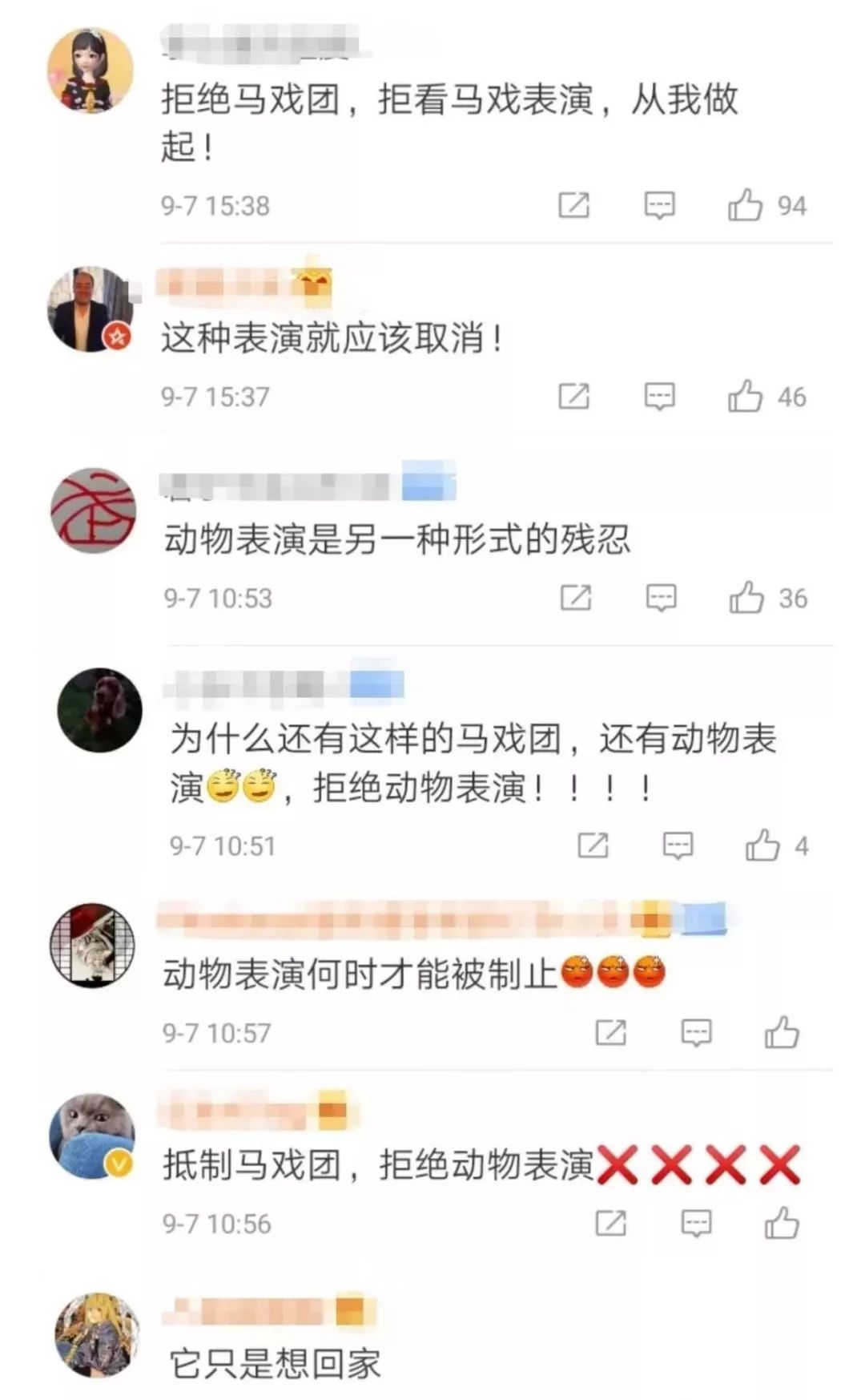This screenshot has height=1400, width=865.
Task: Like the comment 这种表演就应该取消
Action: 744,396
